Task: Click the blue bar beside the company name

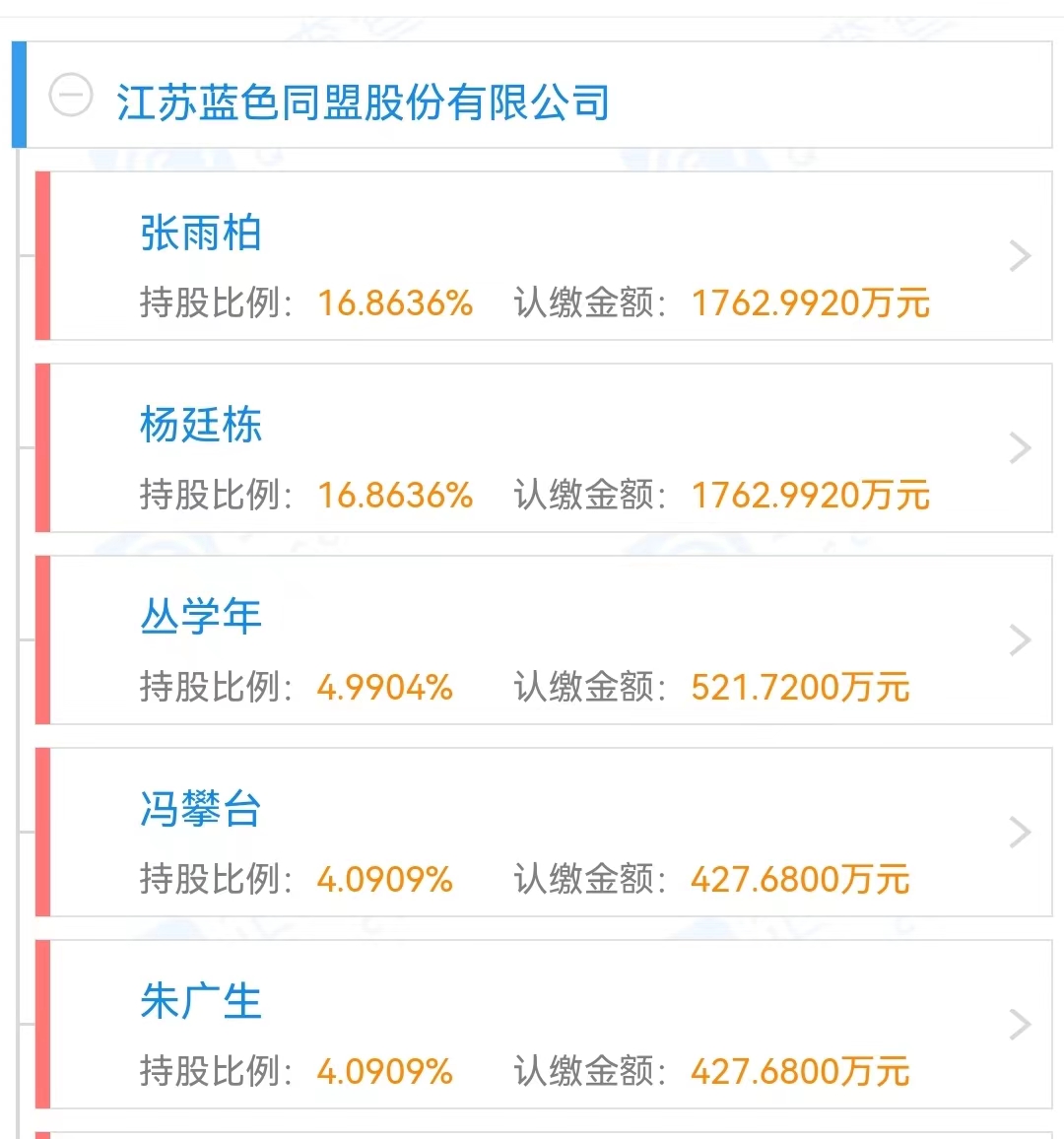Action: click(x=17, y=94)
